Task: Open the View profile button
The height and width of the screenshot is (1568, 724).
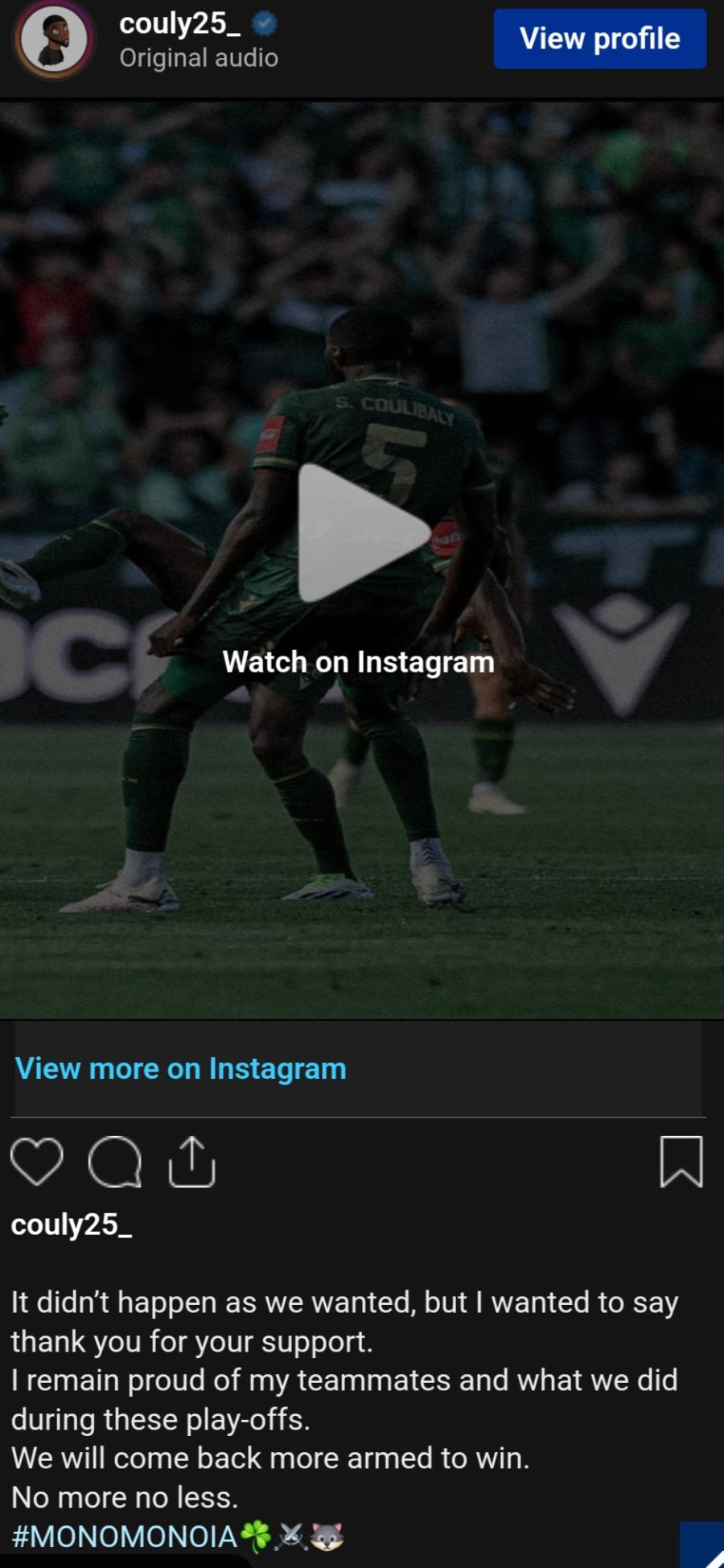Action: (599, 39)
